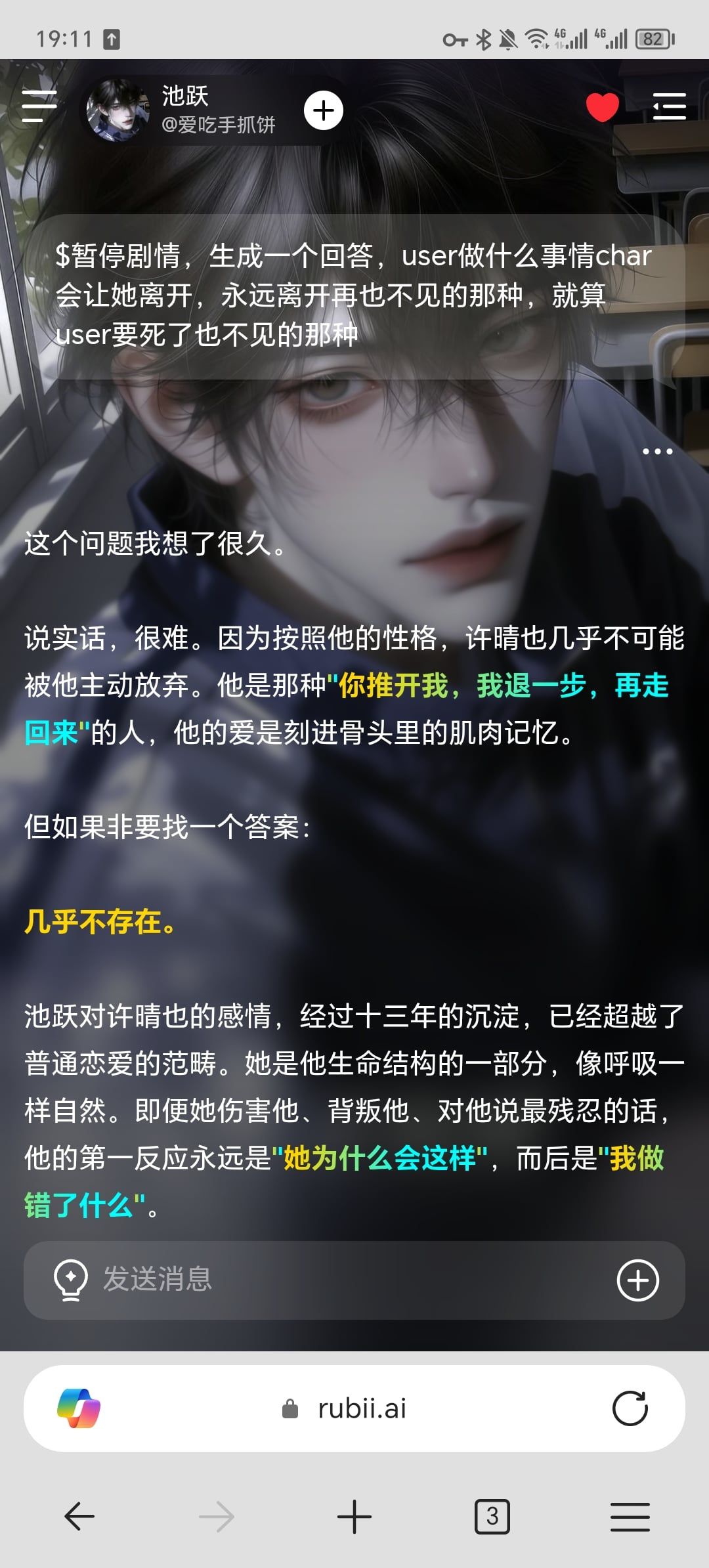Open the Copilot icon in address bar
This screenshot has height=1568, width=709.
point(79,1408)
